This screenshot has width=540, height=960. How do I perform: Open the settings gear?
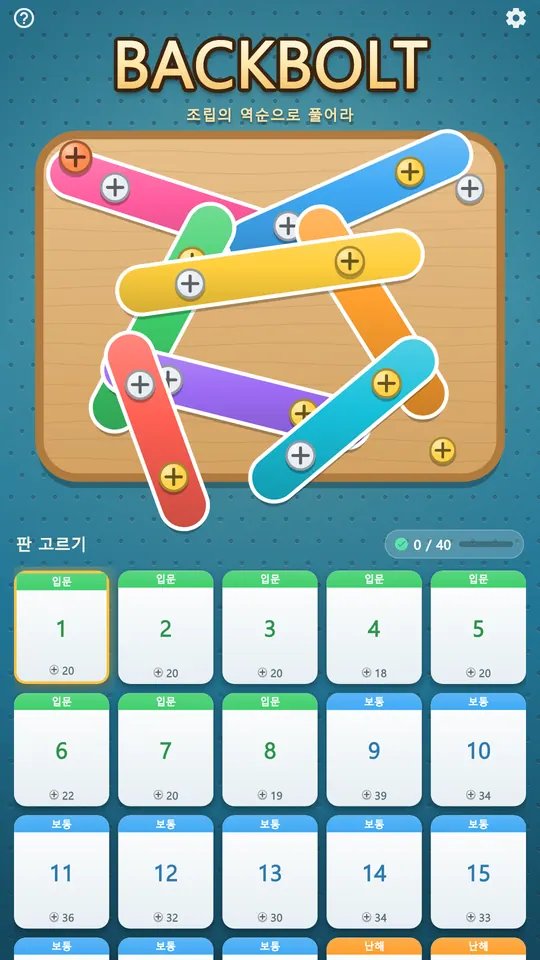(516, 18)
